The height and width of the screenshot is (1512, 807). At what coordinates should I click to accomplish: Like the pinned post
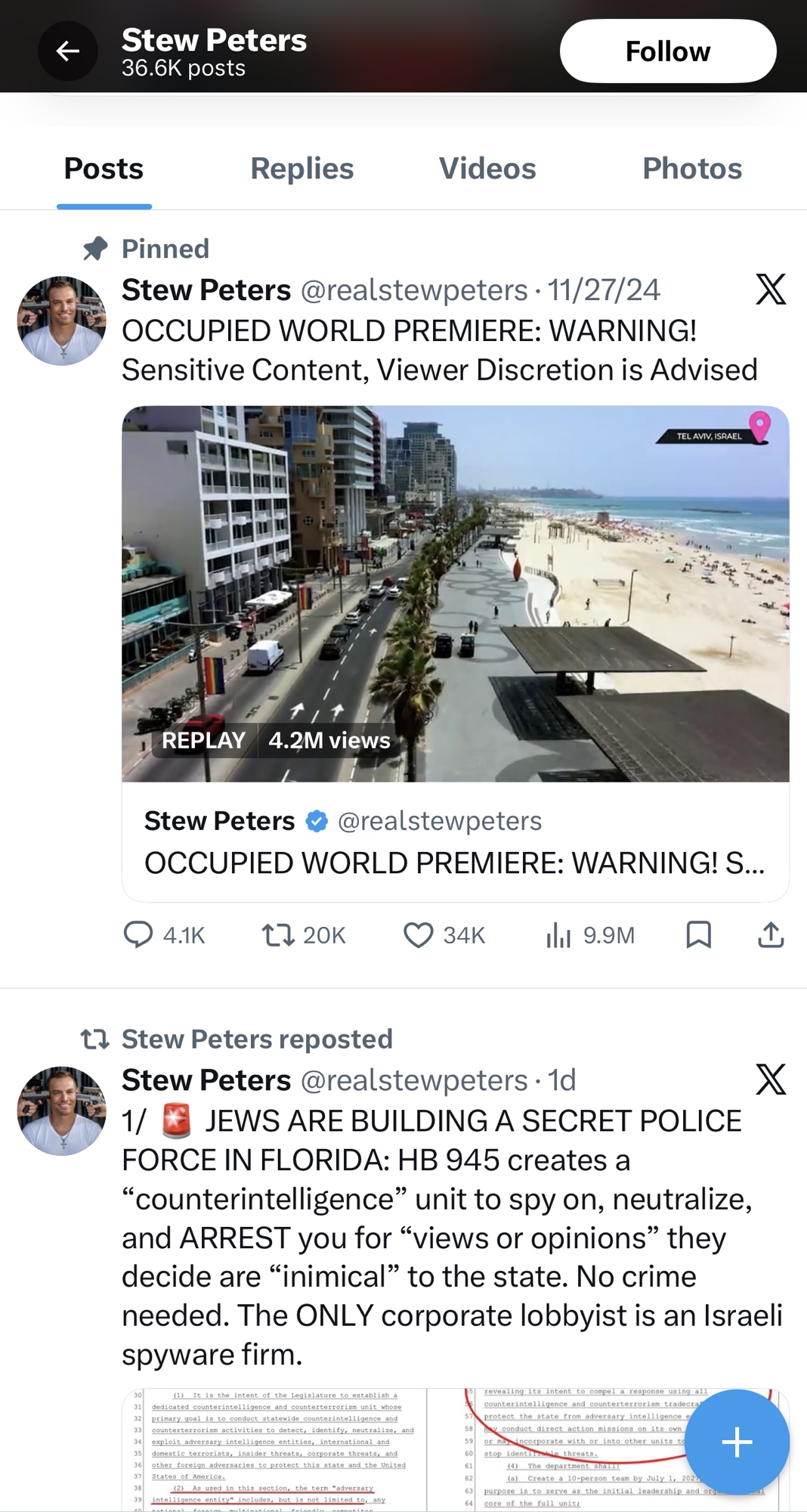point(419,935)
